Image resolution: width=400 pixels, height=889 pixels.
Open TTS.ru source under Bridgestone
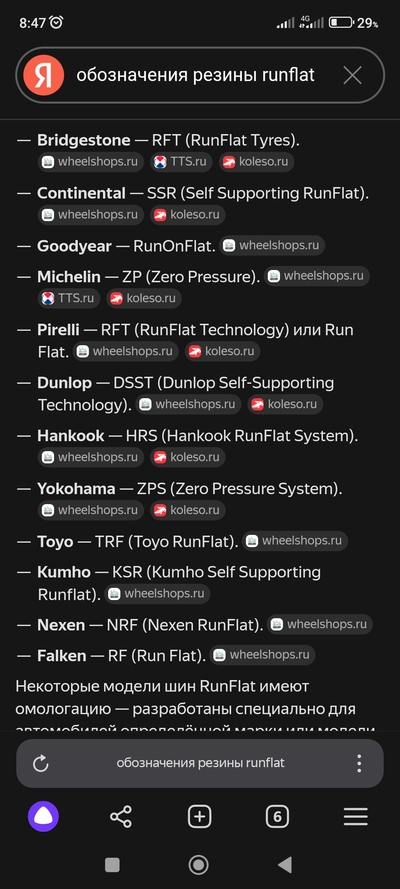[x=181, y=162]
